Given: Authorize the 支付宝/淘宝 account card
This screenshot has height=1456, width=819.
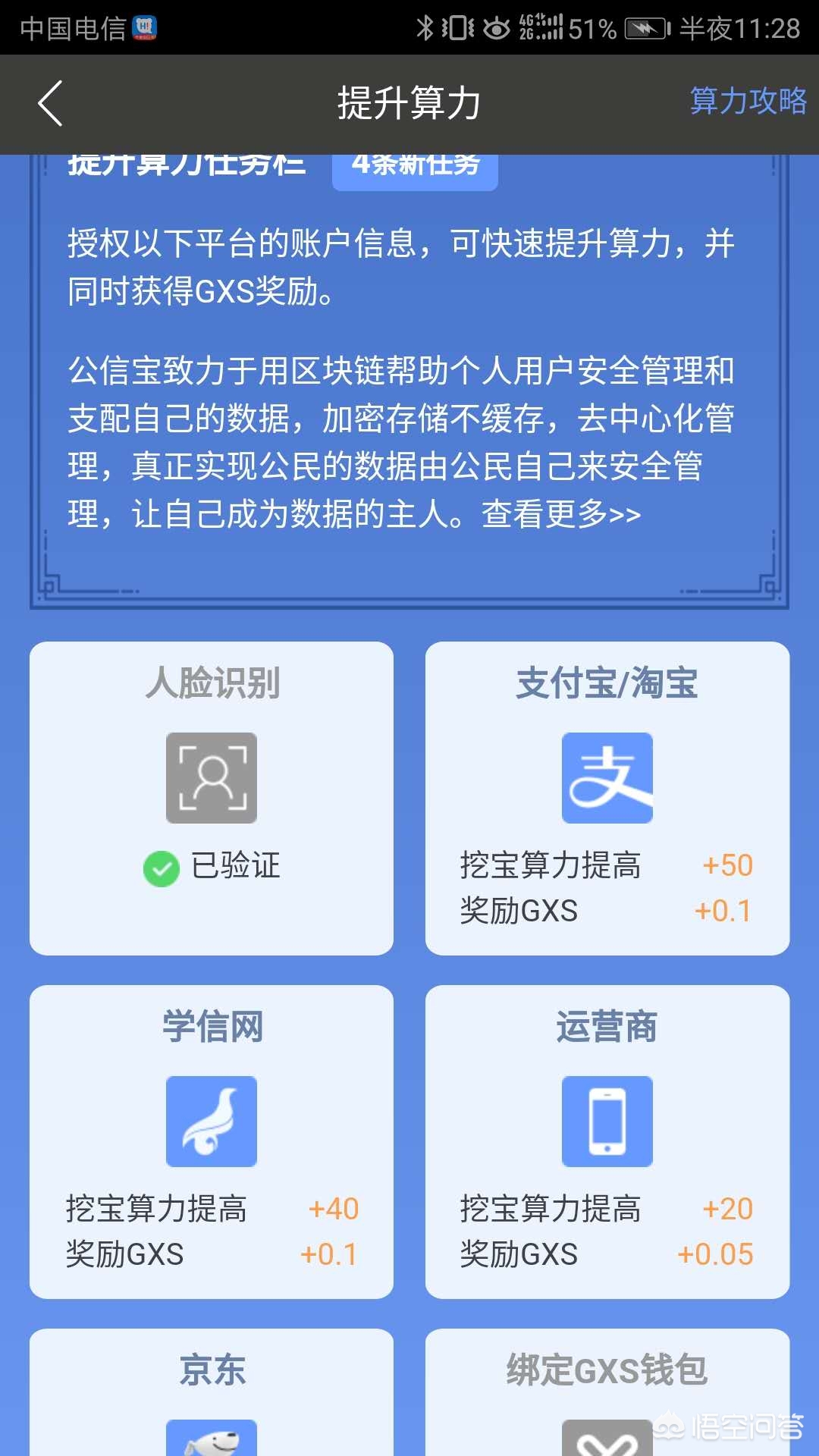Looking at the screenshot, I should [x=607, y=798].
